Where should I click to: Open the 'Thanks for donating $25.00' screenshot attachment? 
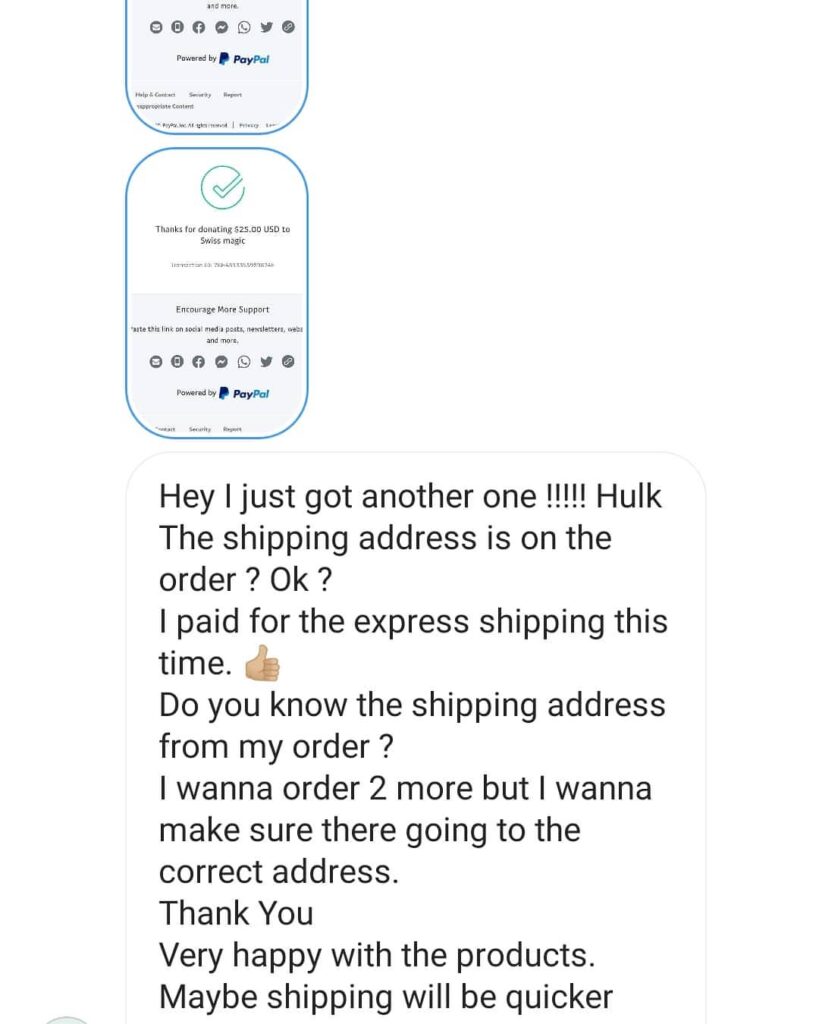[216, 292]
